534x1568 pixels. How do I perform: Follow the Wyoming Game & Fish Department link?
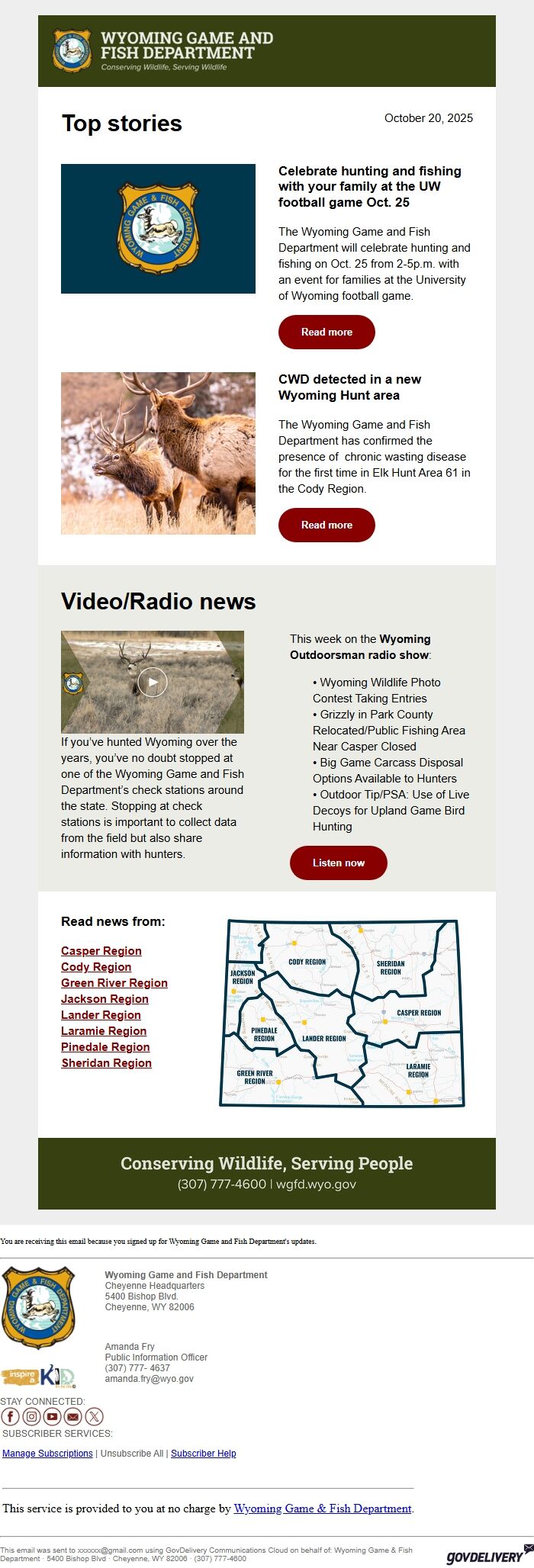(x=322, y=1509)
